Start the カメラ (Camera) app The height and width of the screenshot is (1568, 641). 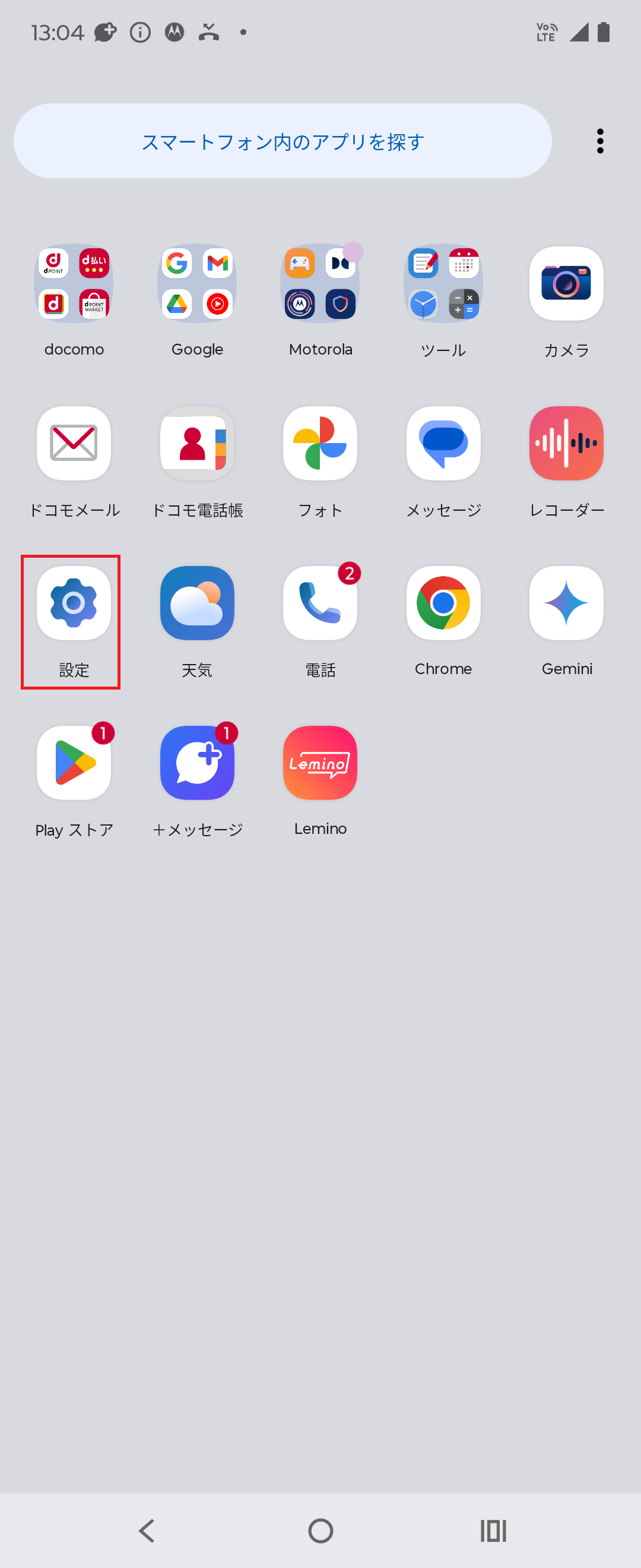point(566,284)
